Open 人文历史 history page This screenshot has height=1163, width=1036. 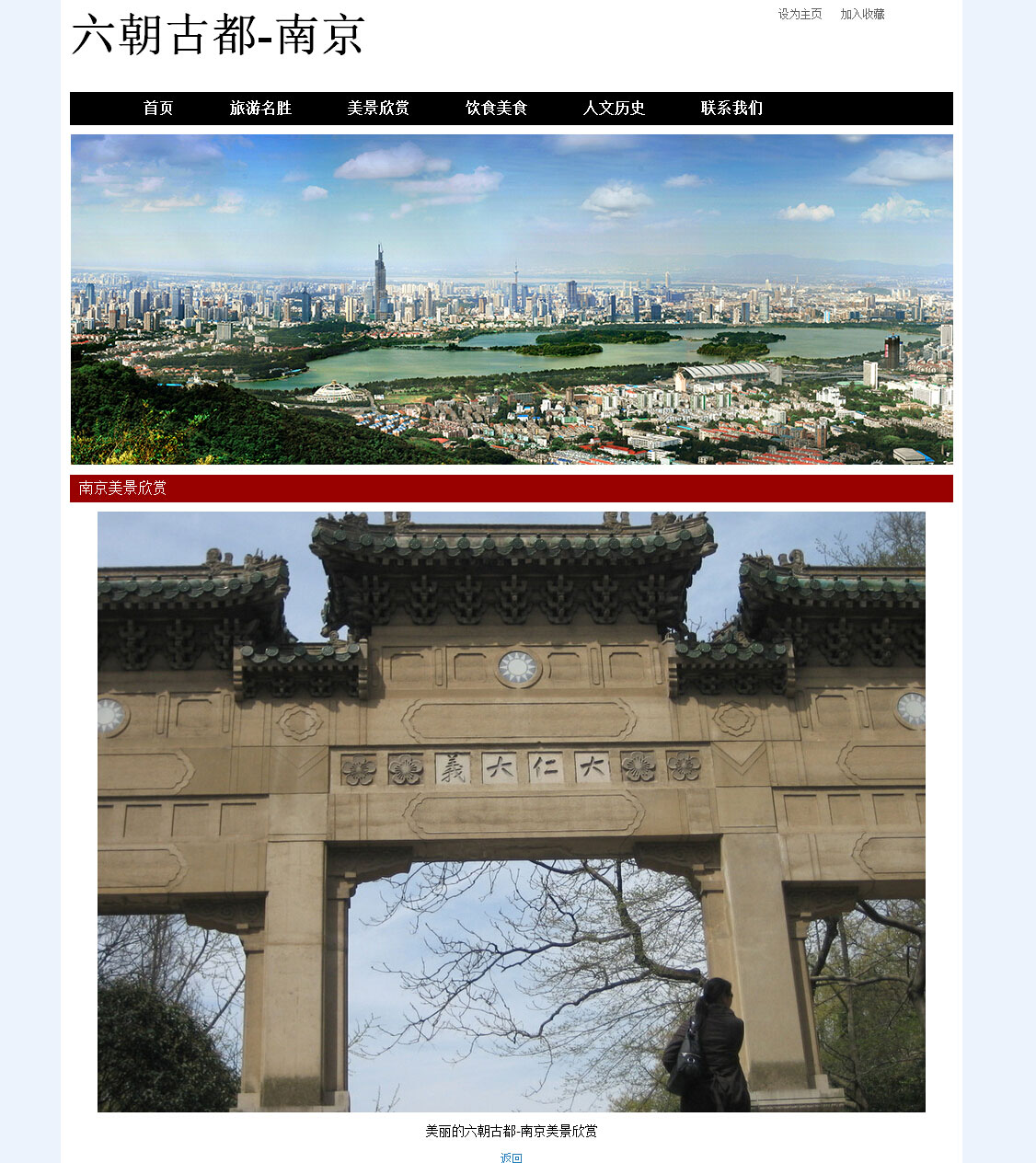(x=614, y=109)
